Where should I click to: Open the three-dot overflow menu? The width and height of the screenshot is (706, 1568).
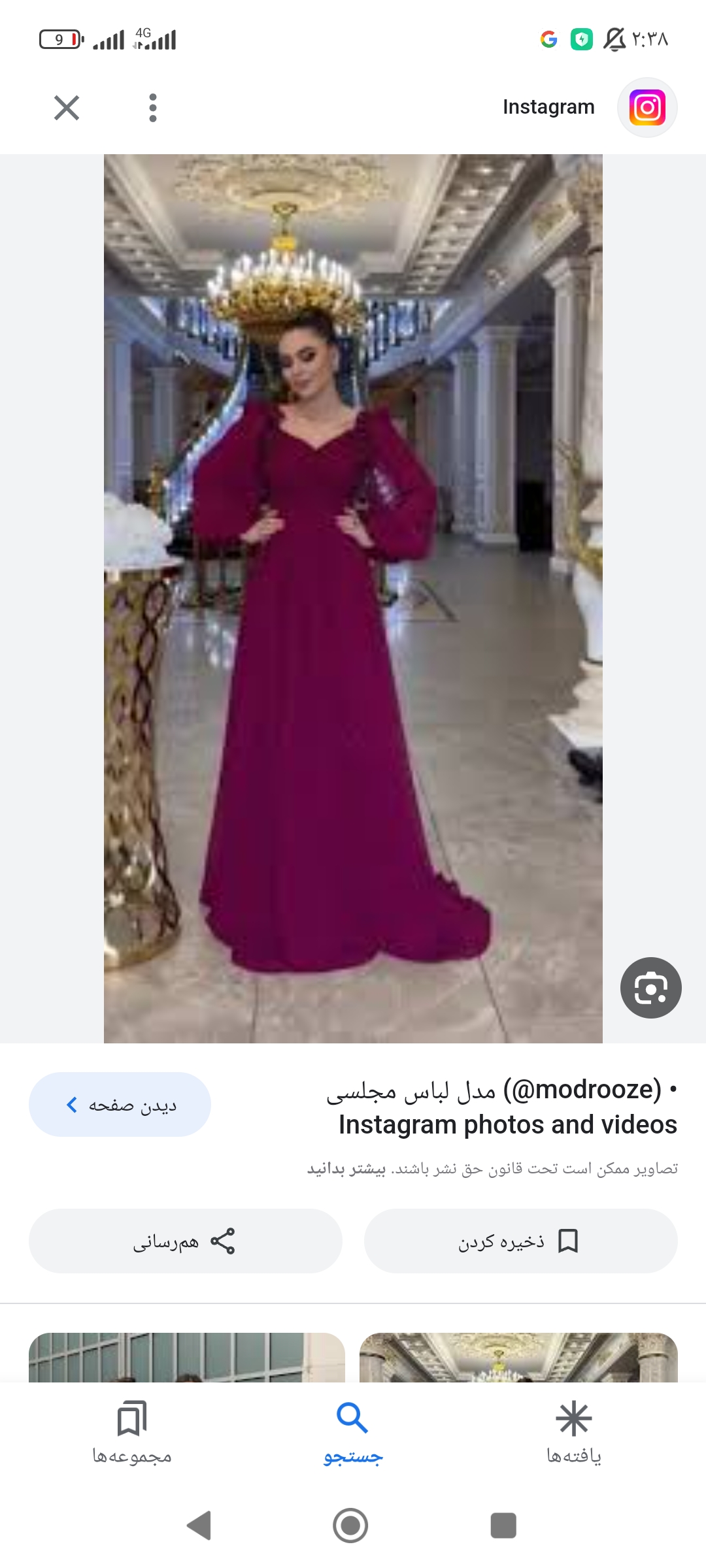click(x=153, y=108)
